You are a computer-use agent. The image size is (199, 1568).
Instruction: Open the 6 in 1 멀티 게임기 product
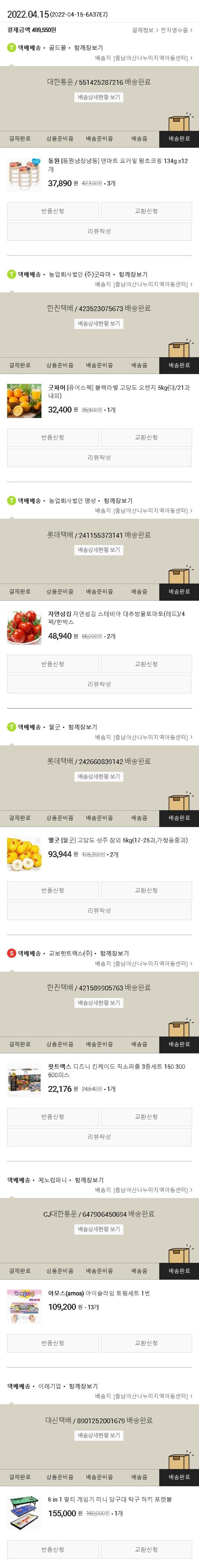[110, 1499]
